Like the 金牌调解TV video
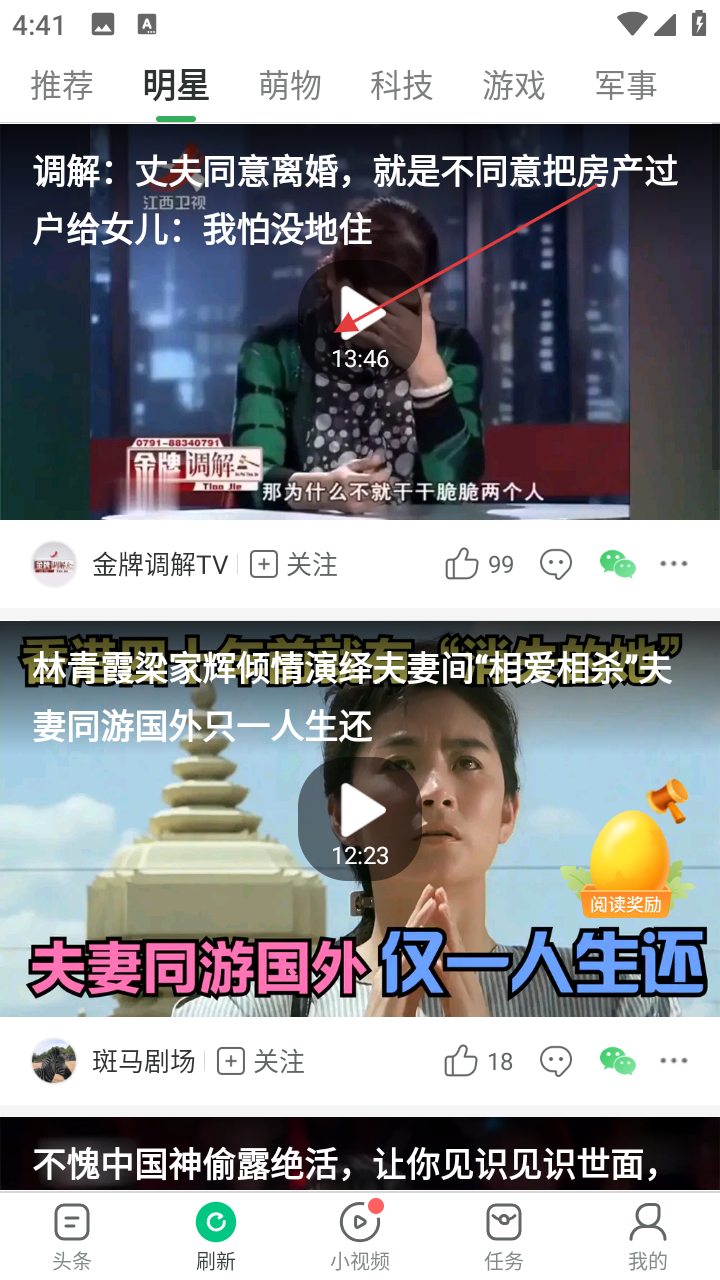 pos(478,565)
